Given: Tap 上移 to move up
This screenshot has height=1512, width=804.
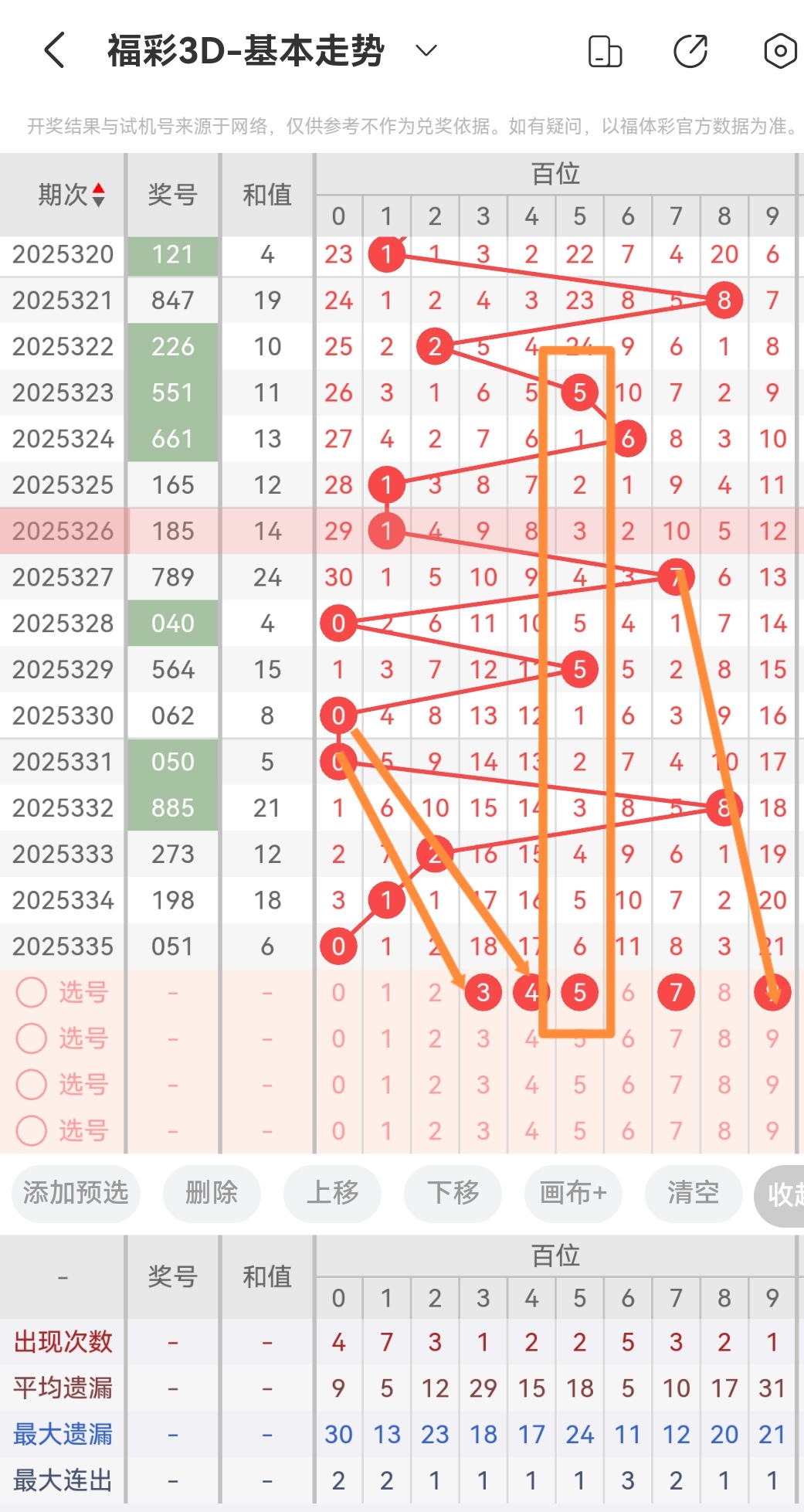Looking at the screenshot, I should 332,1193.
